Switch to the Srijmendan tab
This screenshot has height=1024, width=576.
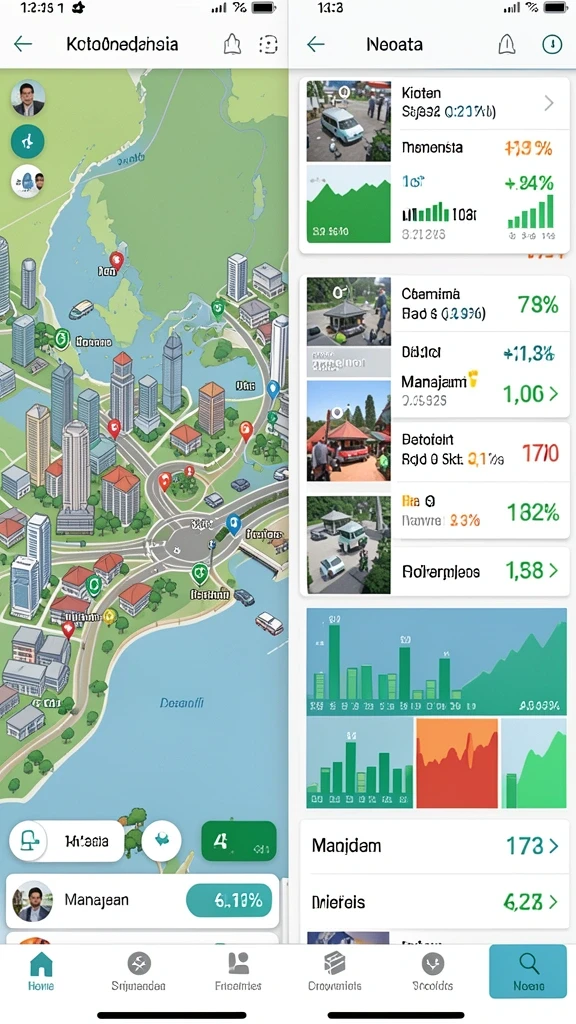[138, 972]
